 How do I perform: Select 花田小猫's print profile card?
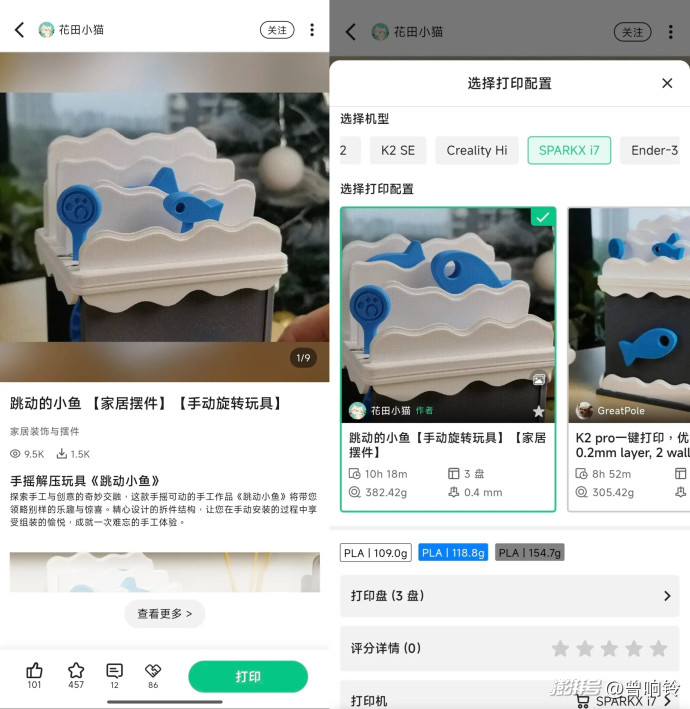tap(448, 359)
